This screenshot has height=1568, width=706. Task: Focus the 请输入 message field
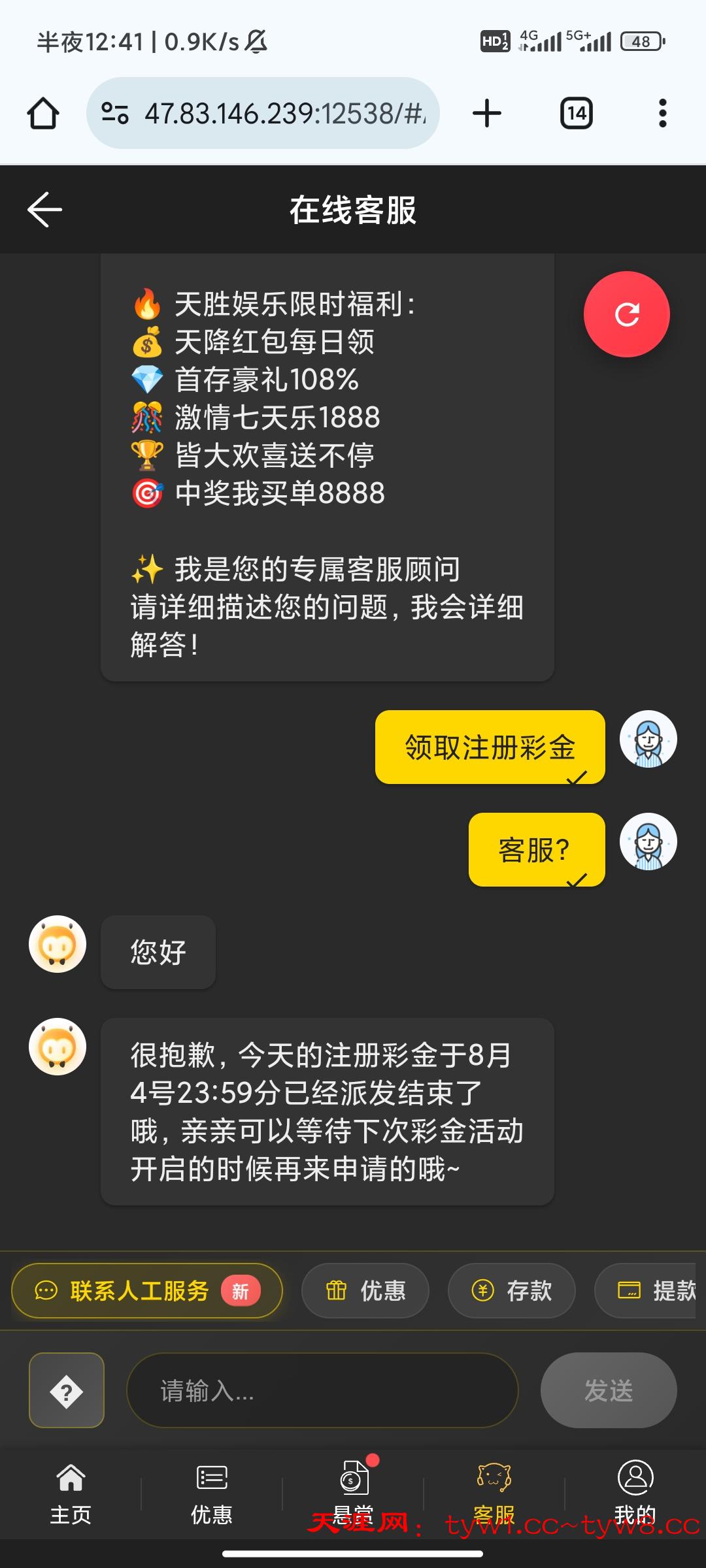click(322, 1390)
